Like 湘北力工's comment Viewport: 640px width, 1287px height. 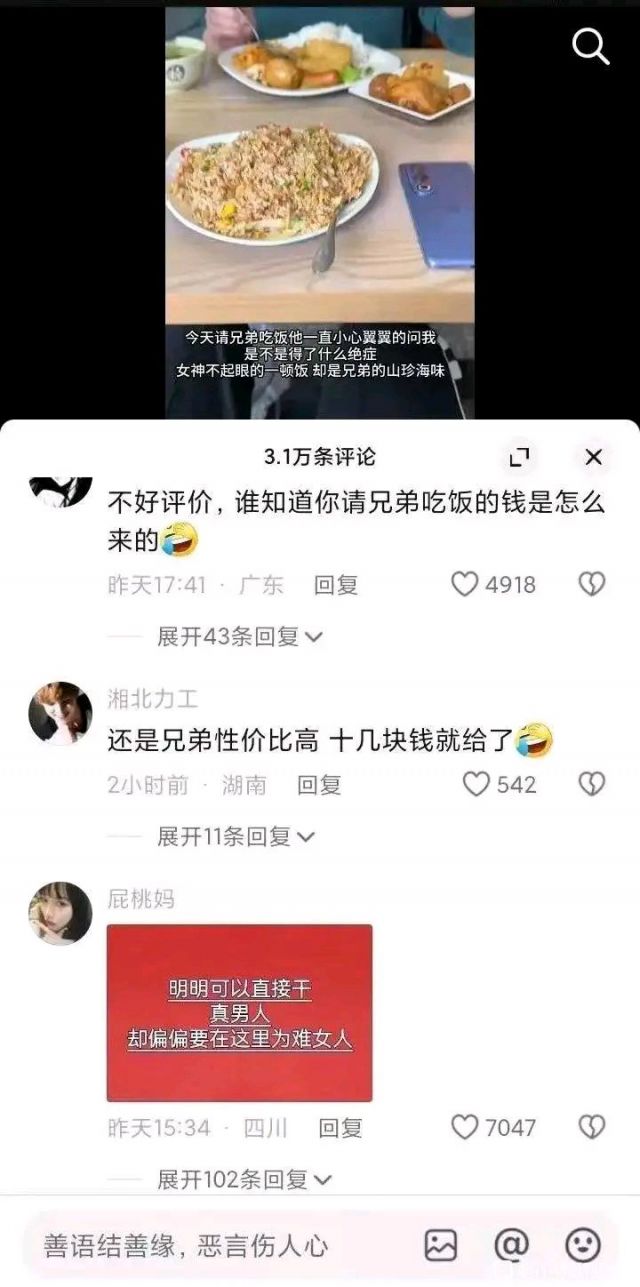pyautogui.click(x=477, y=784)
